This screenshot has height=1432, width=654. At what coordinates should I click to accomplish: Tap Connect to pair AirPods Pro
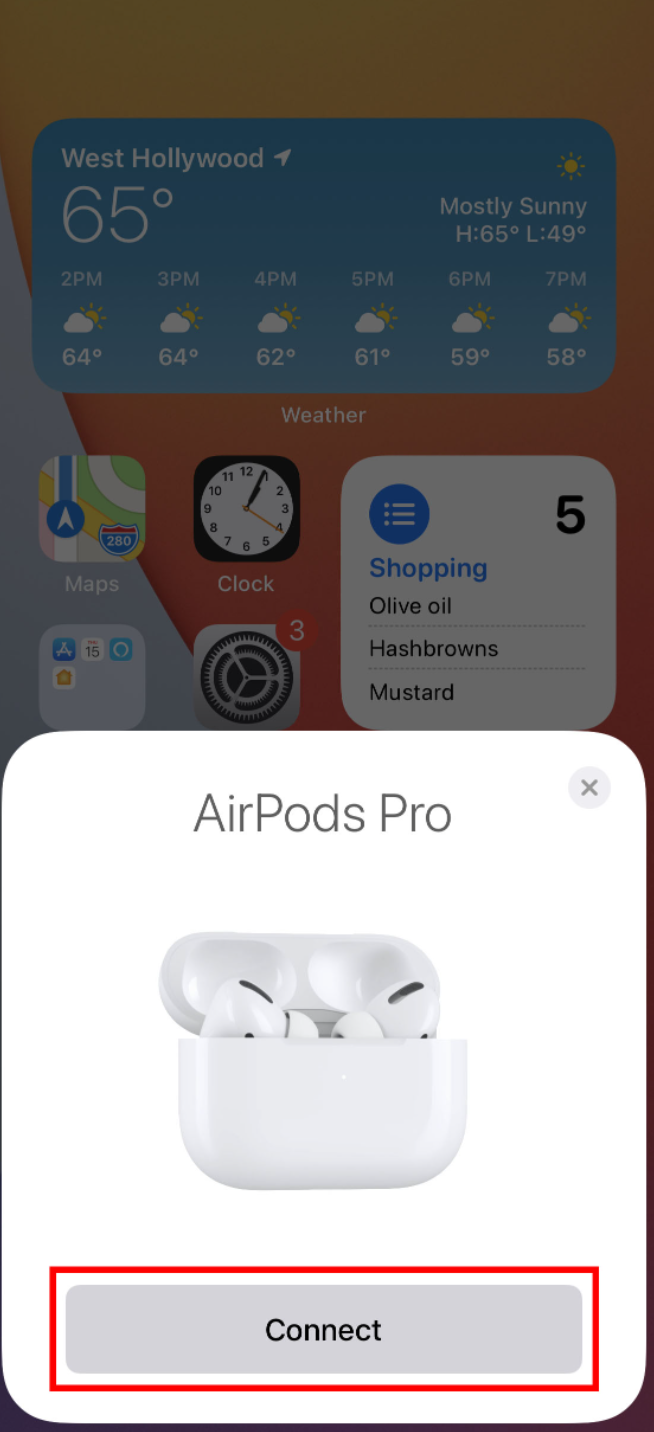(x=324, y=1329)
